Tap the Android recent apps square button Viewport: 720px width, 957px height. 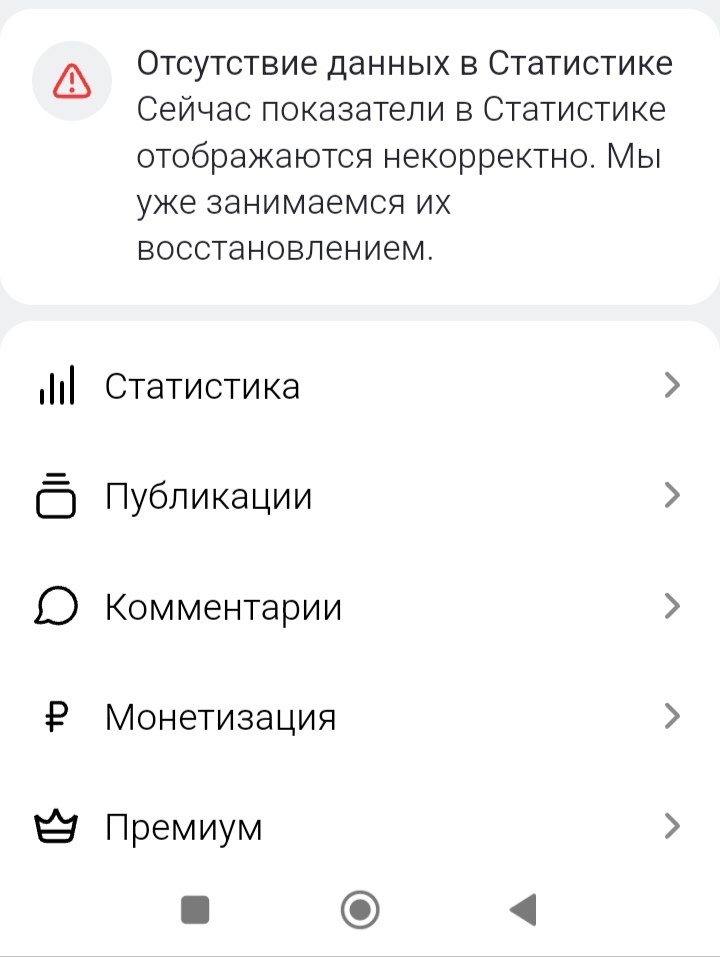click(x=197, y=908)
